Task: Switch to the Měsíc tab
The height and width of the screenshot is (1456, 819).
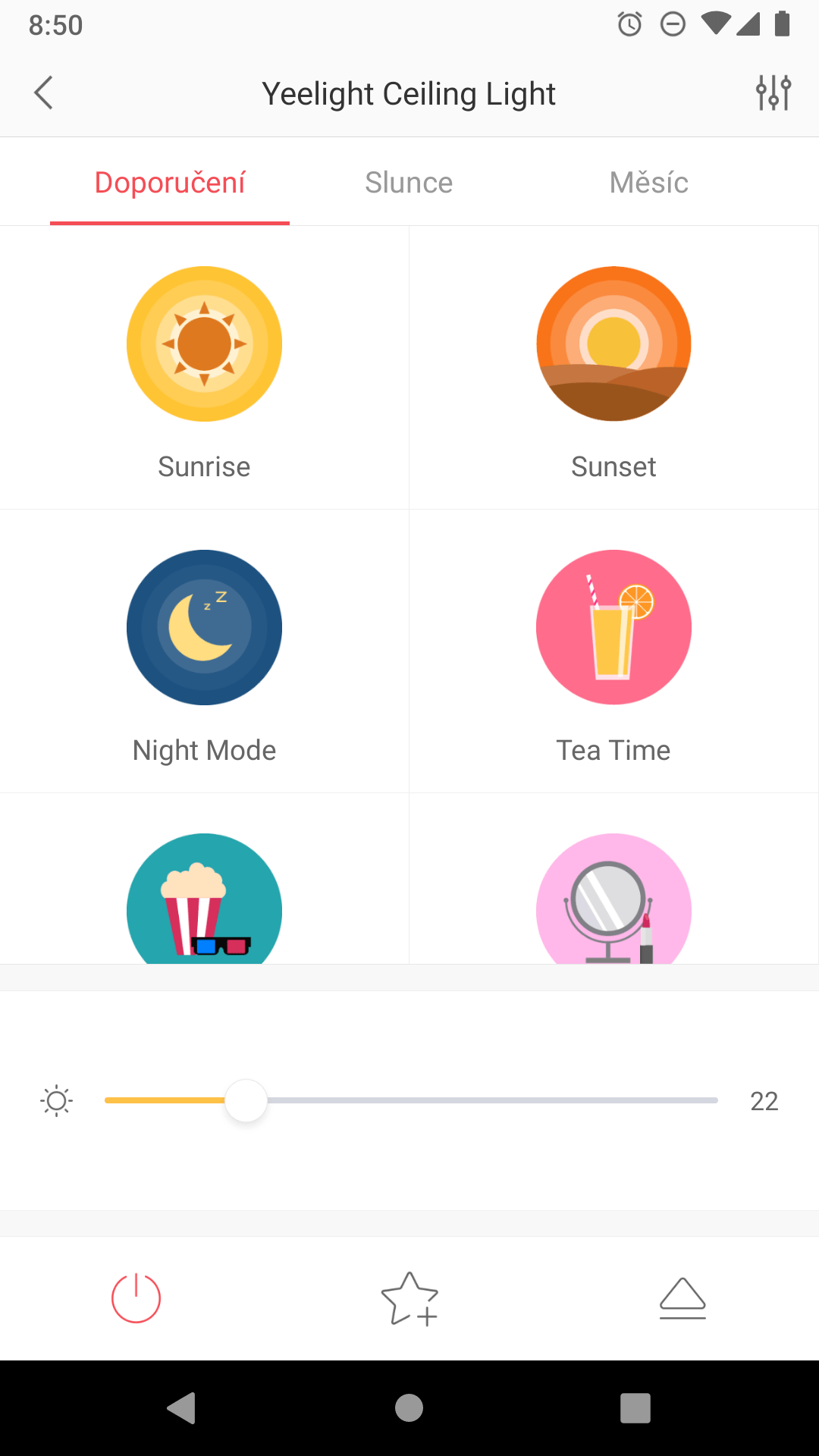Action: pos(648,183)
